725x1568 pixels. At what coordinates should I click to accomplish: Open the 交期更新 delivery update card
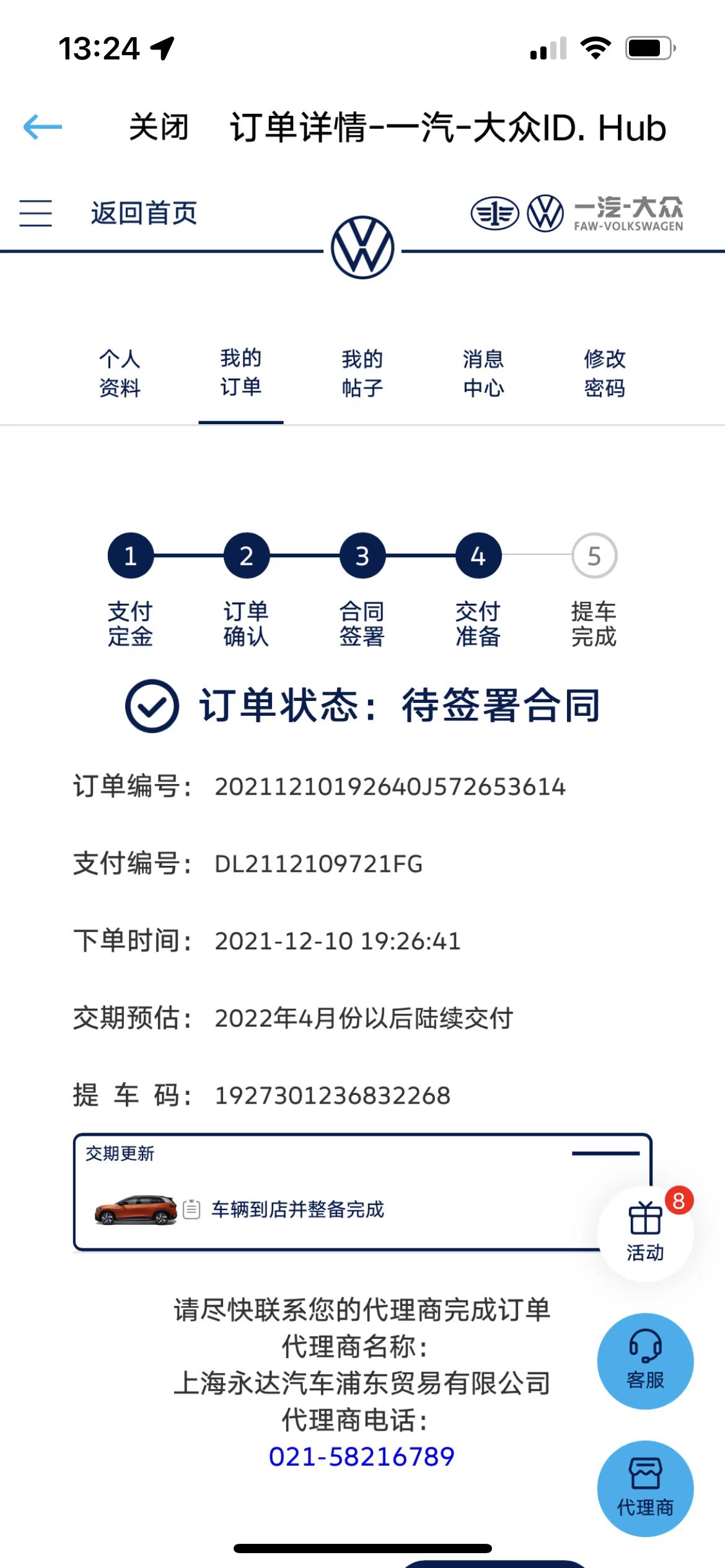(x=362, y=1192)
